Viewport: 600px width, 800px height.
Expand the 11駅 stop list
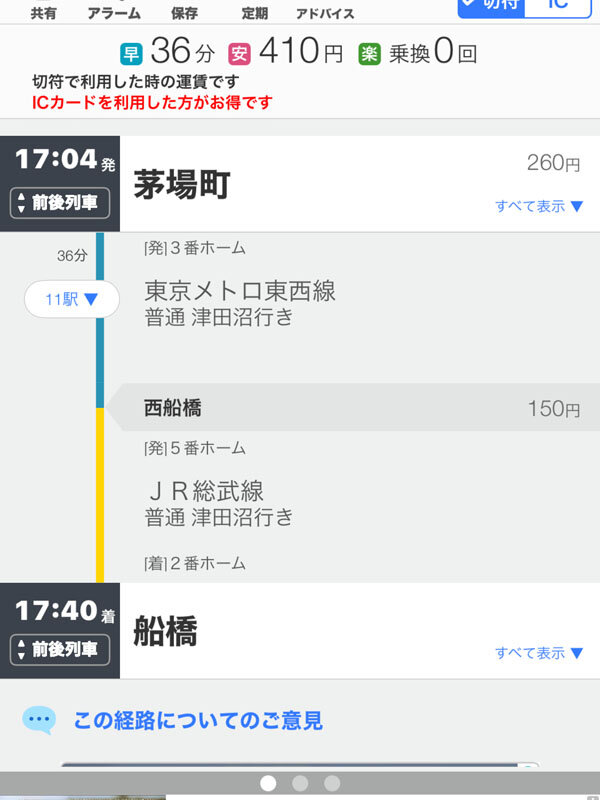tap(72, 299)
